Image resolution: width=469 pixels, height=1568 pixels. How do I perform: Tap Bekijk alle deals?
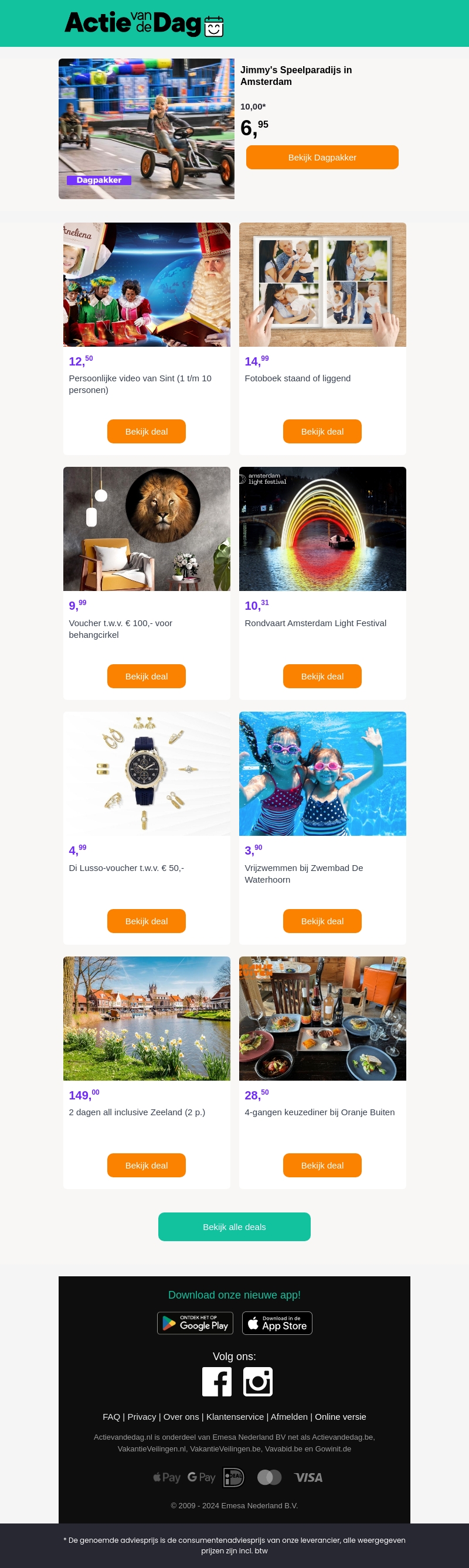(234, 1227)
